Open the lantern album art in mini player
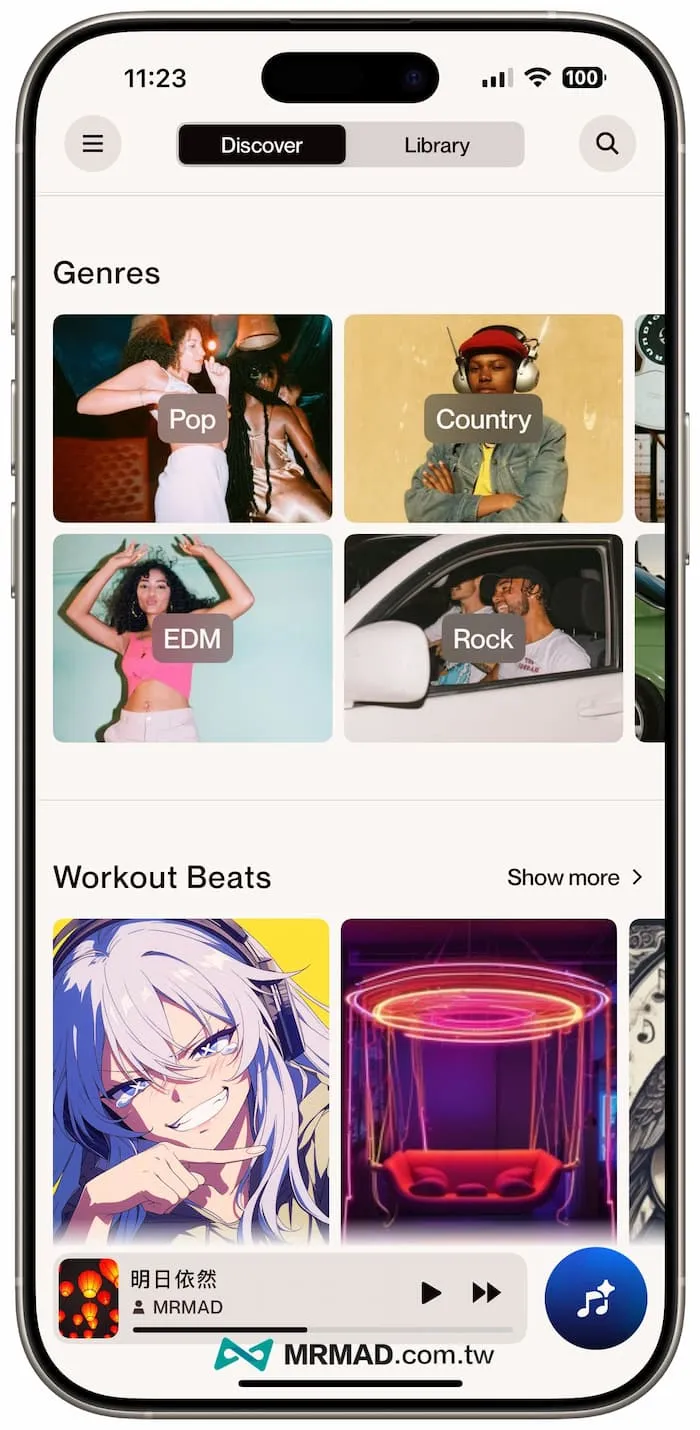 [89, 1298]
